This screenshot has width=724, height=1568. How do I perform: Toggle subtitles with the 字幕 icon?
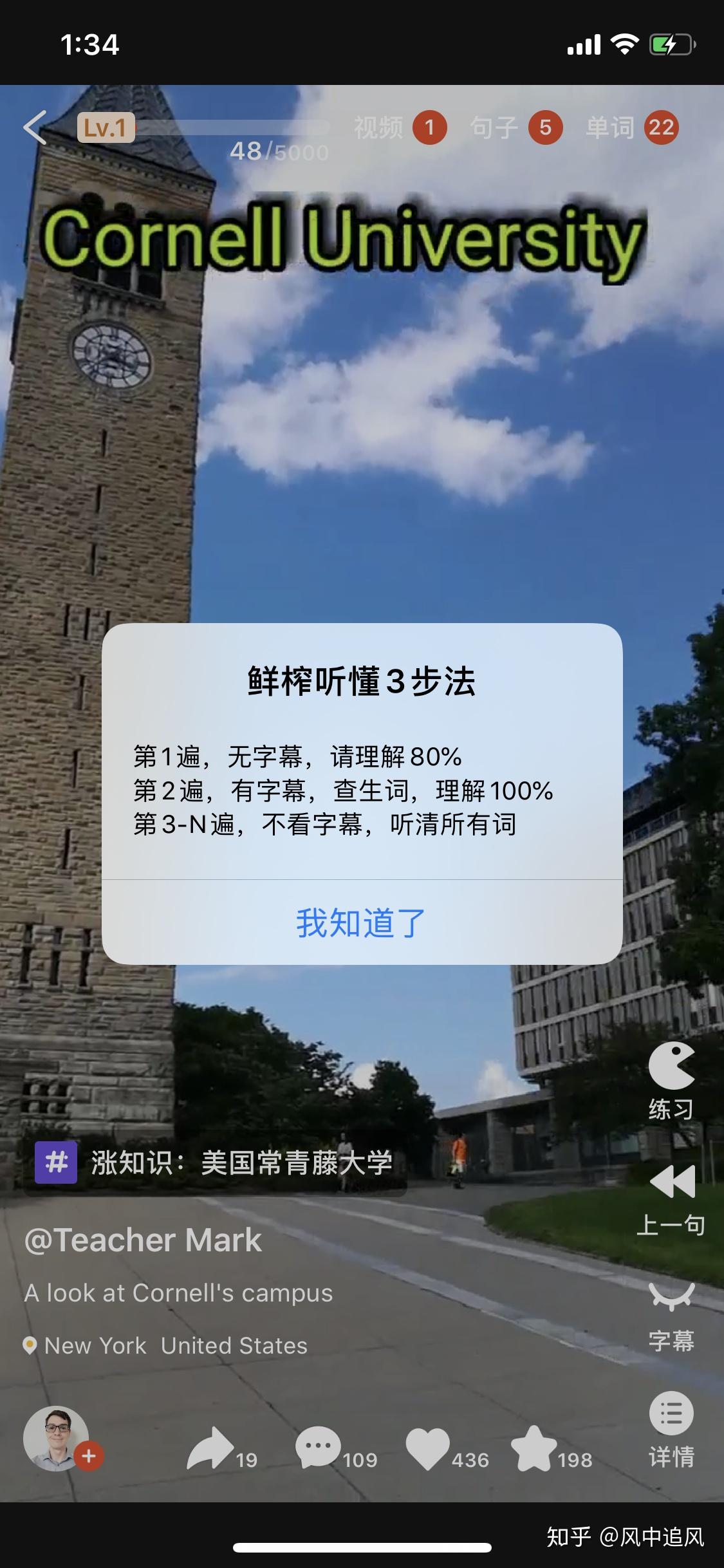click(671, 1317)
